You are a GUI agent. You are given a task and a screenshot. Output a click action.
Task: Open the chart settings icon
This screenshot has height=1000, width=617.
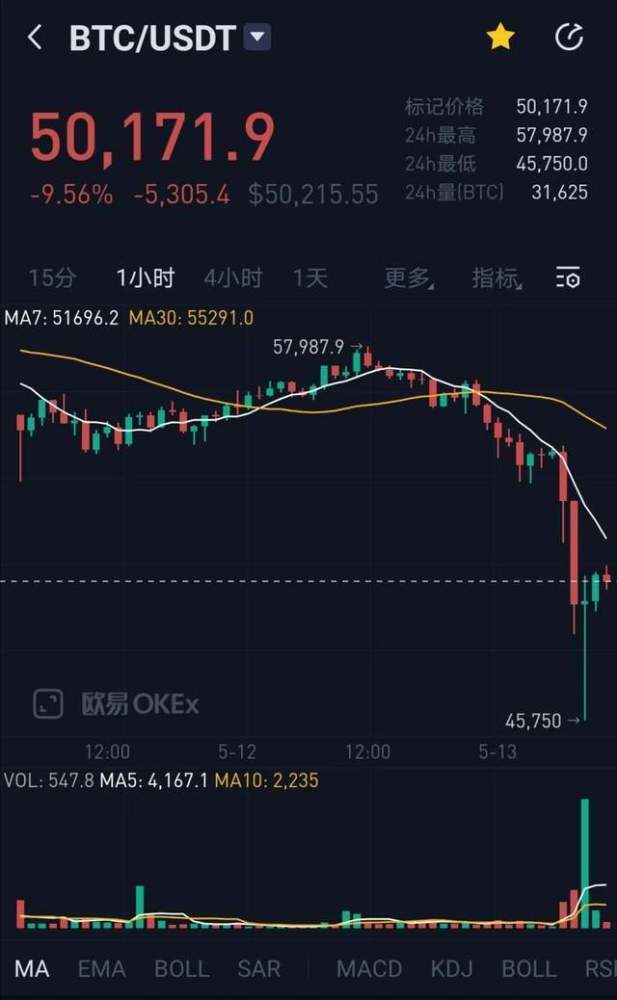[x=567, y=278]
